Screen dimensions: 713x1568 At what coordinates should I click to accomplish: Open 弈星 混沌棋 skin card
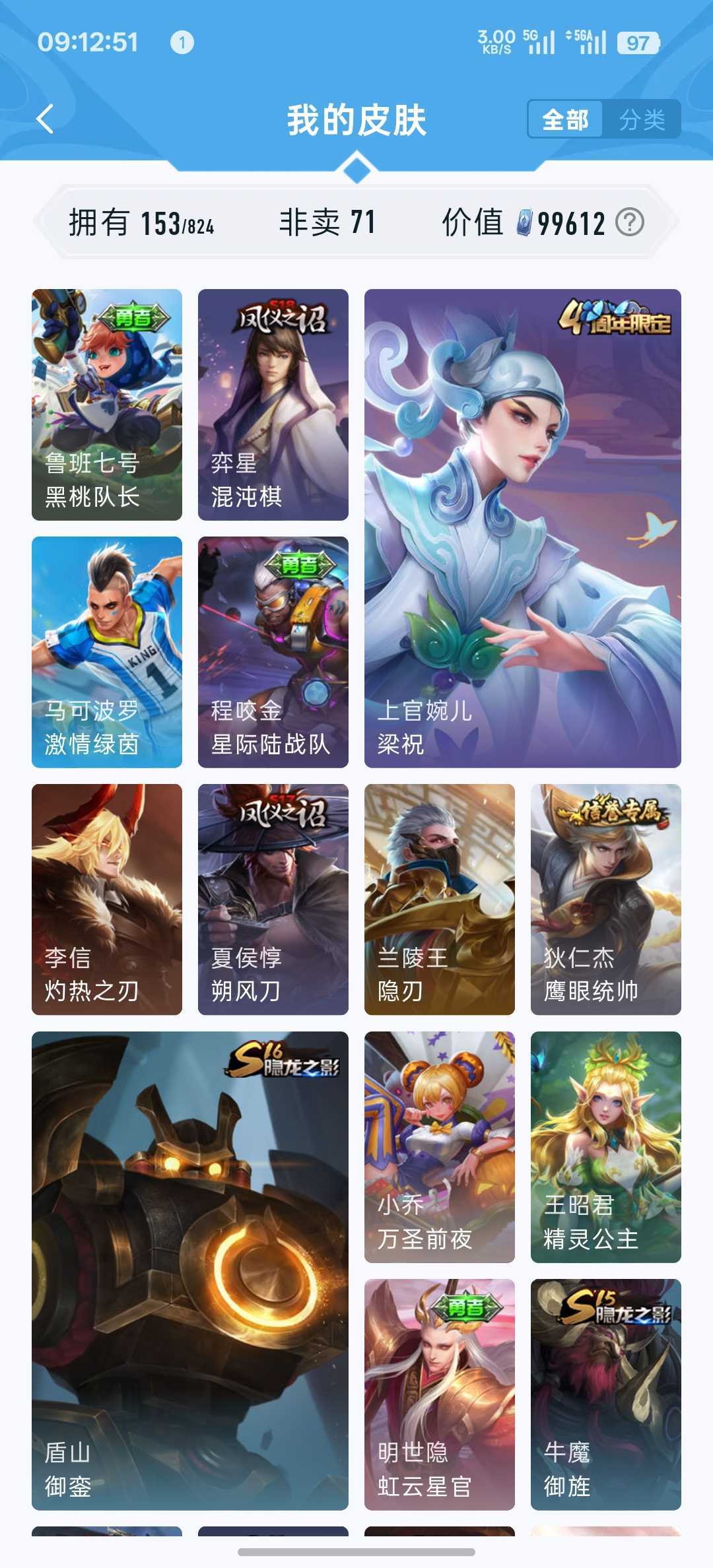[273, 405]
